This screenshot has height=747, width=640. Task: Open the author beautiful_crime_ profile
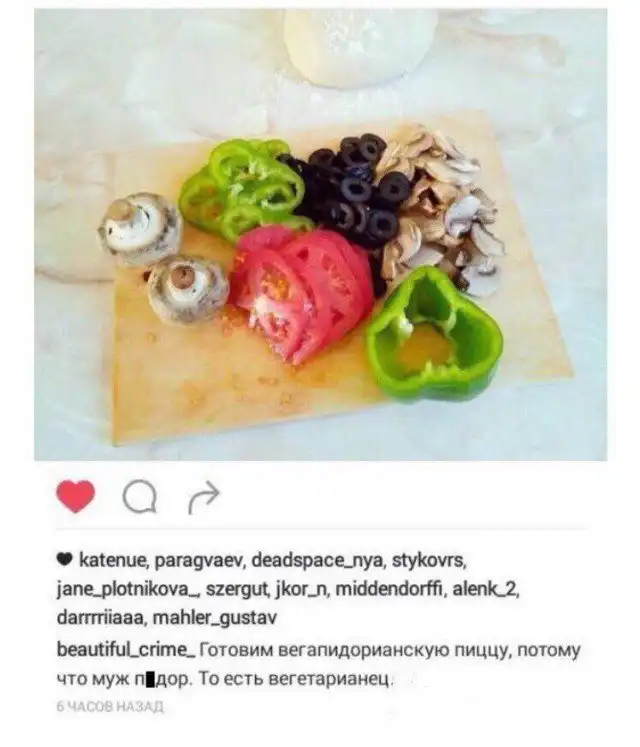[125, 651]
